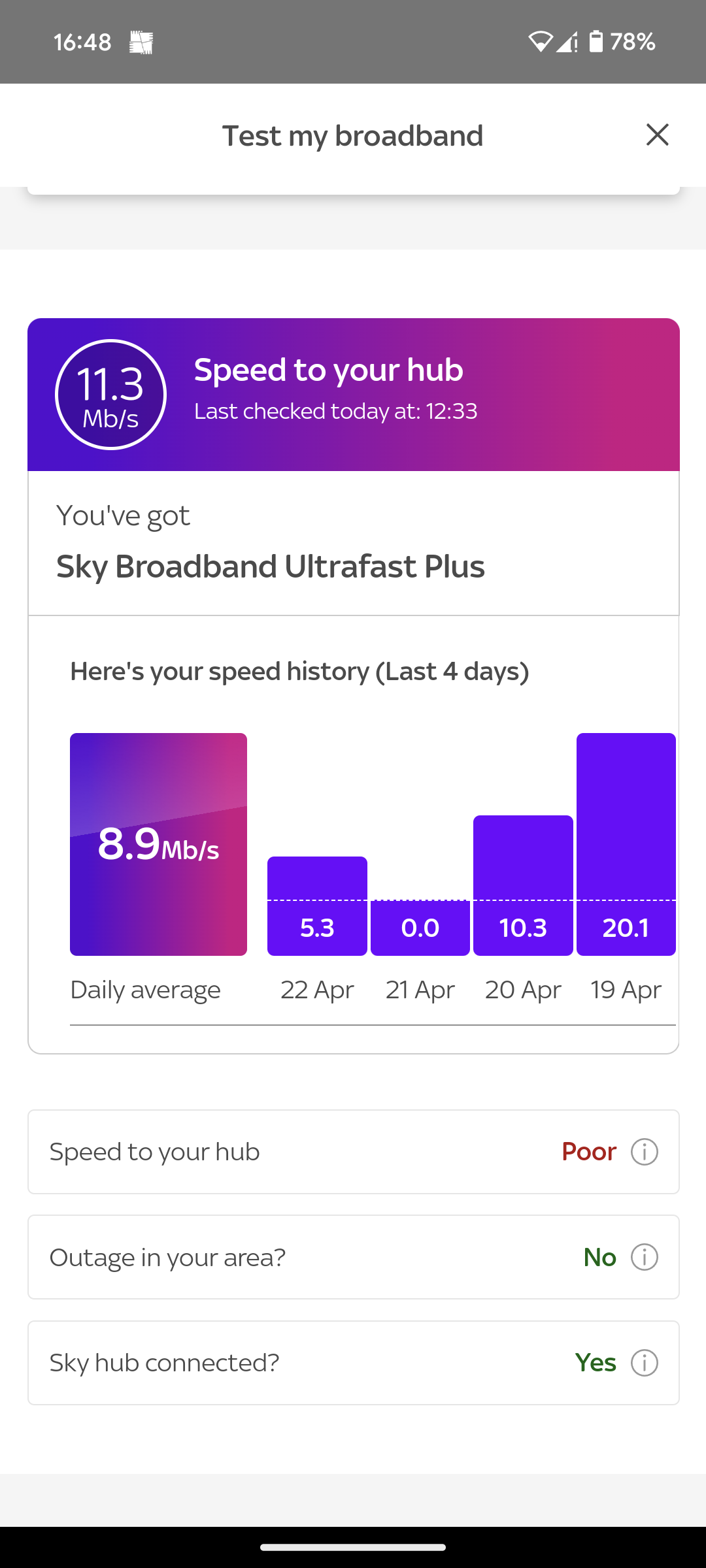Tap the info icon next to outage status
The image size is (706, 1568).
(x=644, y=1257)
